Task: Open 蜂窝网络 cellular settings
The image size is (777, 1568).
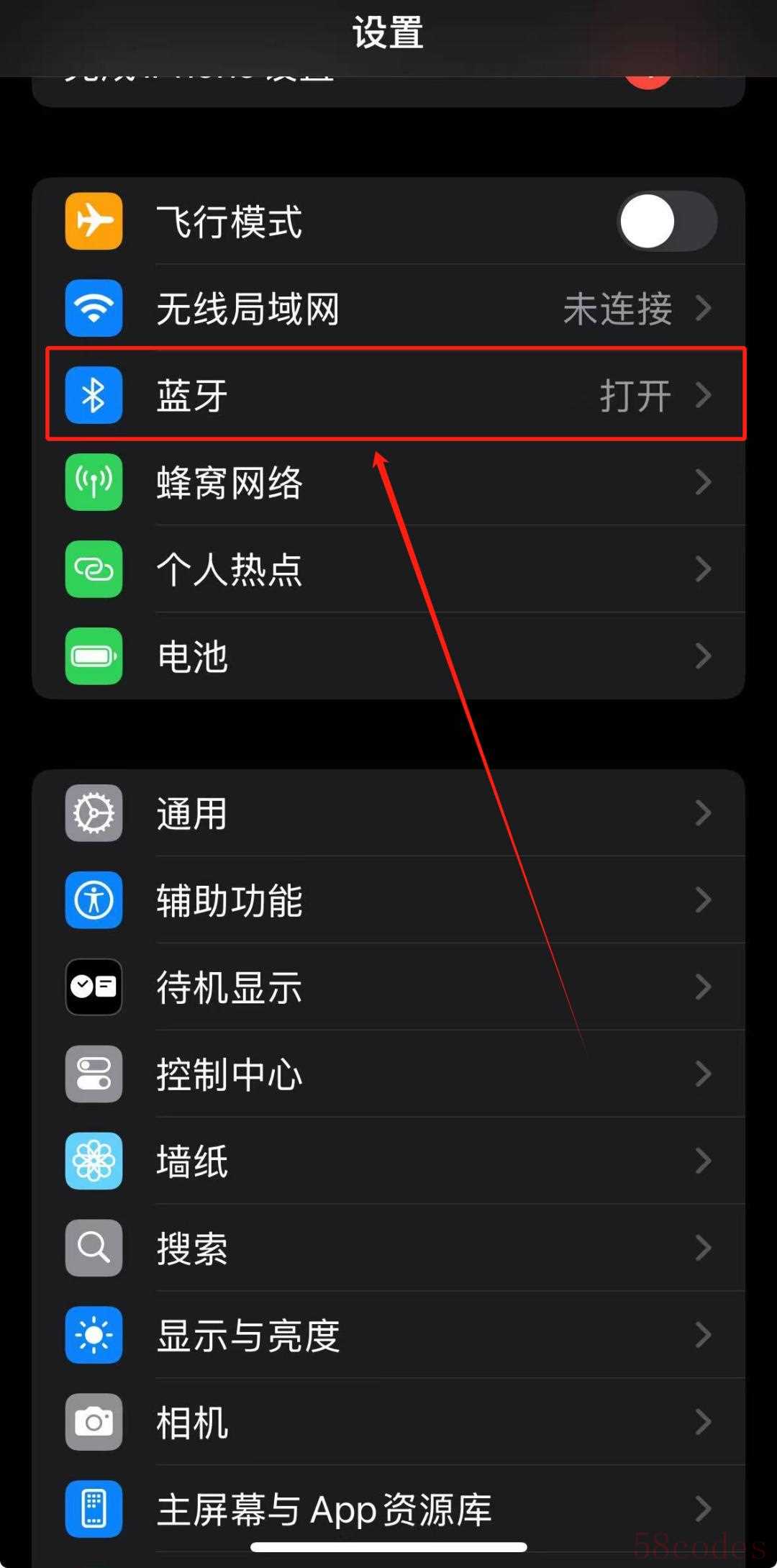Action: pyautogui.click(x=388, y=482)
